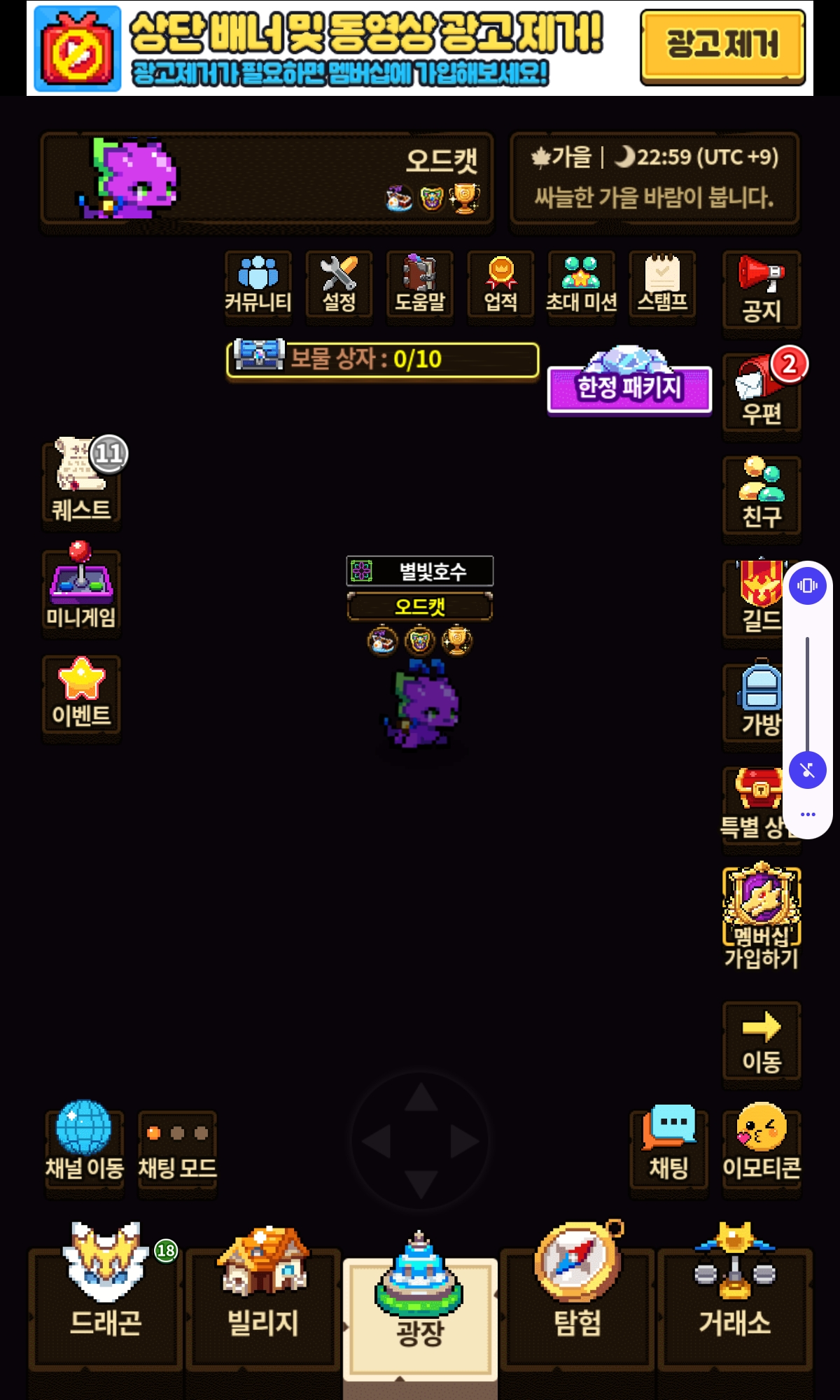Open the 이벤트 menu
The height and width of the screenshot is (1400, 840).
(81, 694)
